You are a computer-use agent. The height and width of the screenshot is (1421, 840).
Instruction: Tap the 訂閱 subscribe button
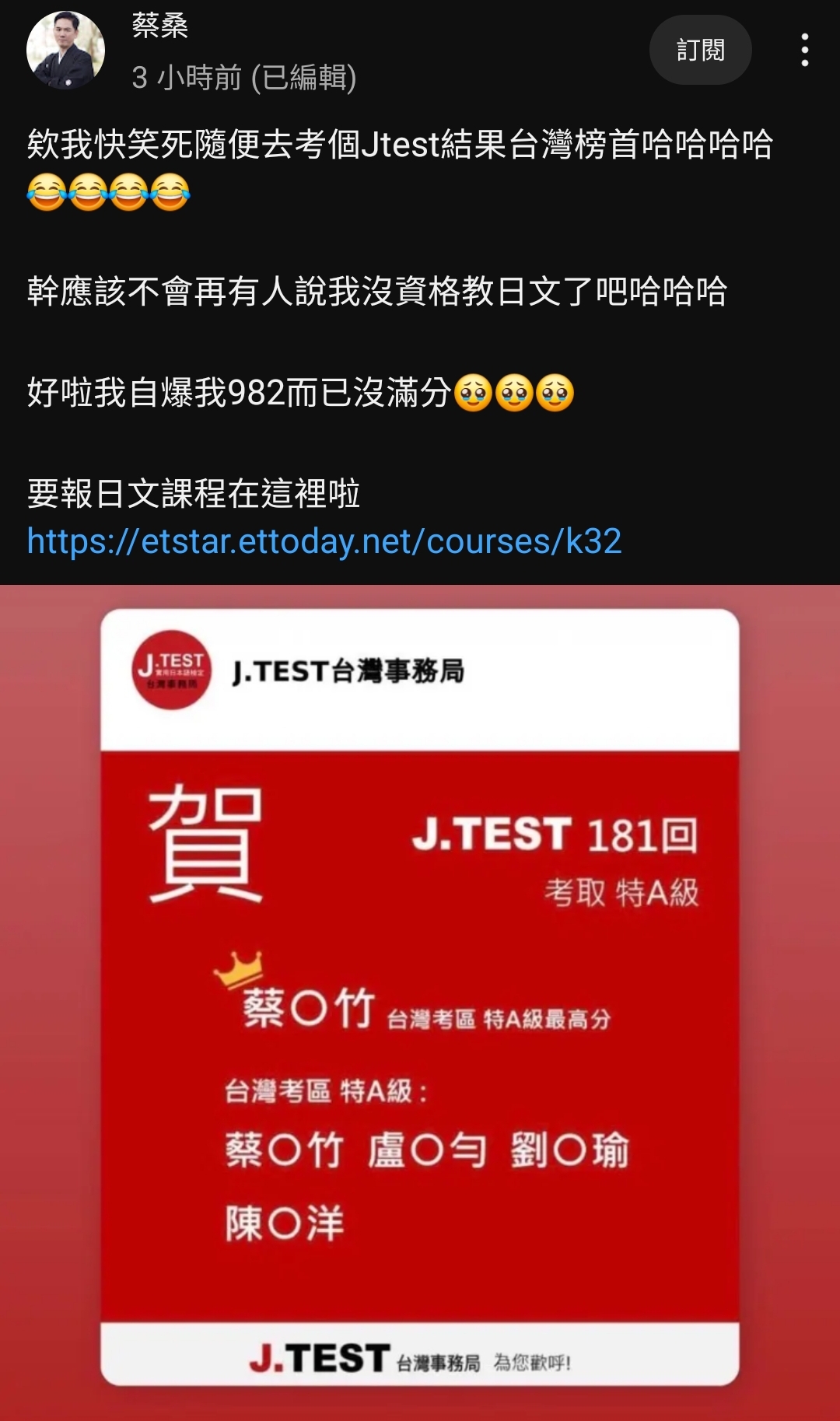[x=700, y=50]
